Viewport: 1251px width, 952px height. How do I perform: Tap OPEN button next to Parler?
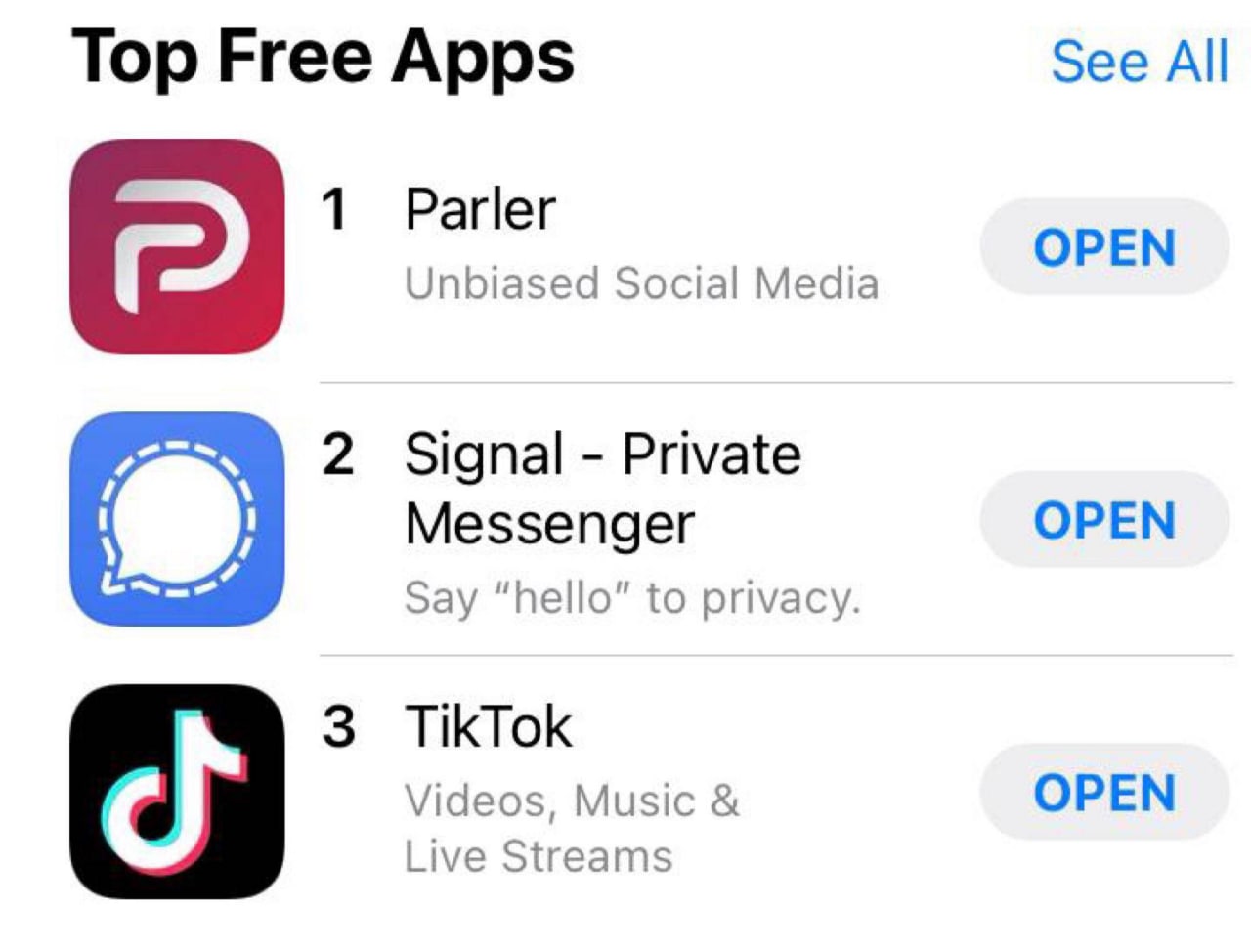pos(1104,246)
